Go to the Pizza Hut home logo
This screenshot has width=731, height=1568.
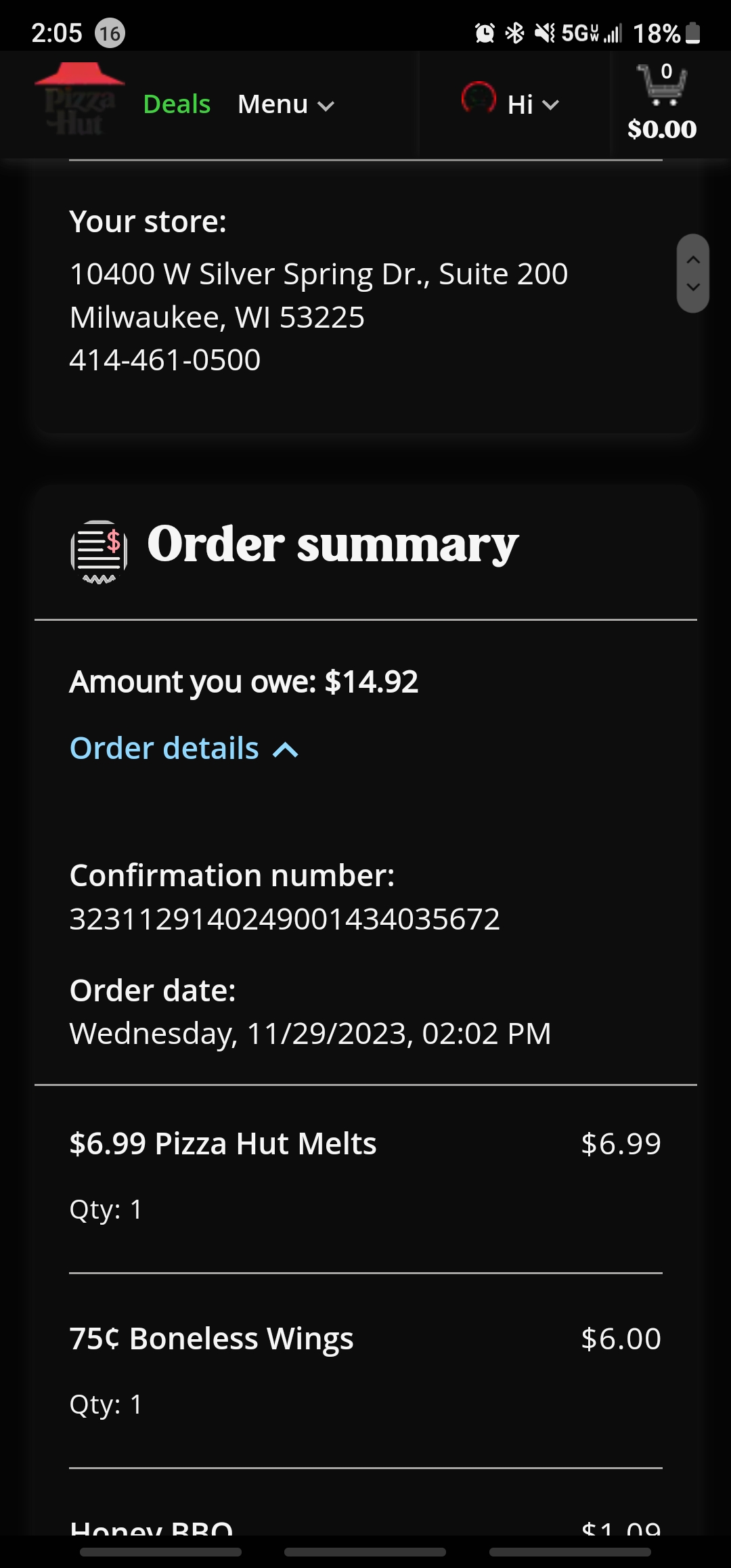pyautogui.click(x=79, y=100)
